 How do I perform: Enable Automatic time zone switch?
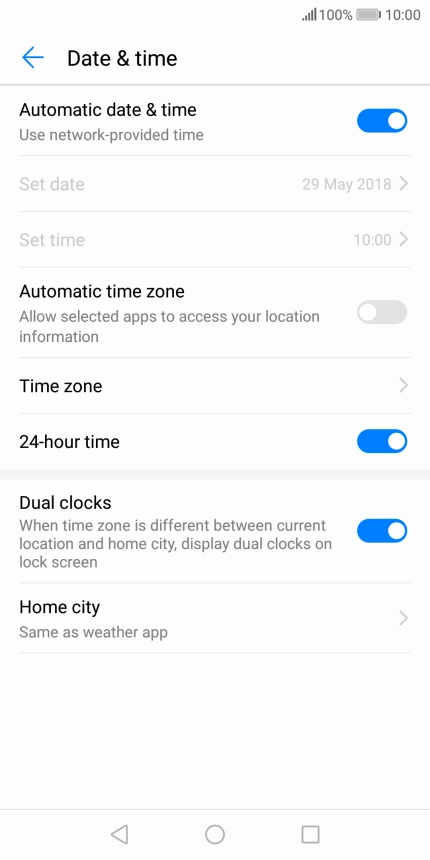(x=382, y=313)
